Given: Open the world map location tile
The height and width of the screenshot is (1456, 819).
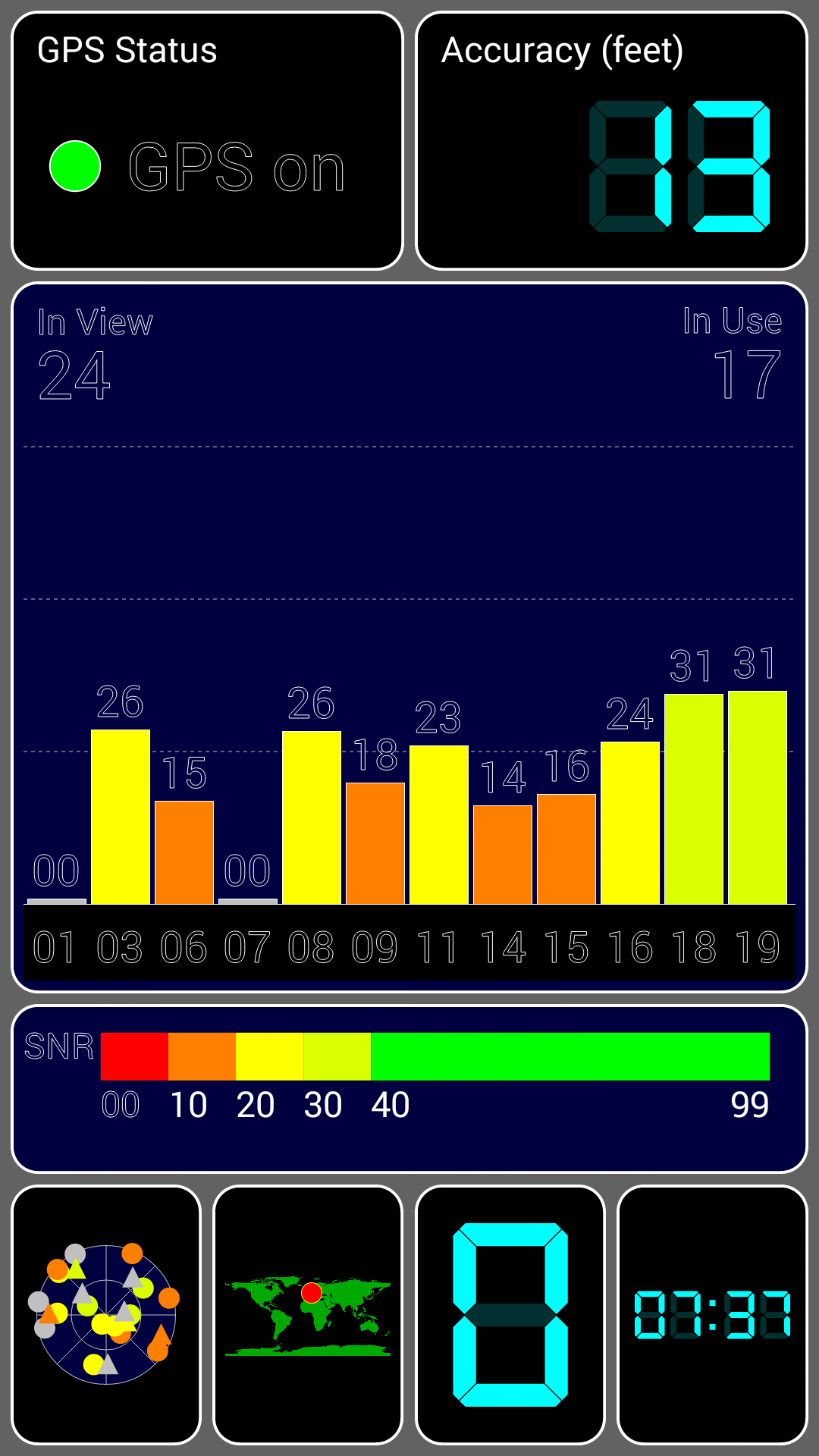Looking at the screenshot, I should coord(308,1315).
